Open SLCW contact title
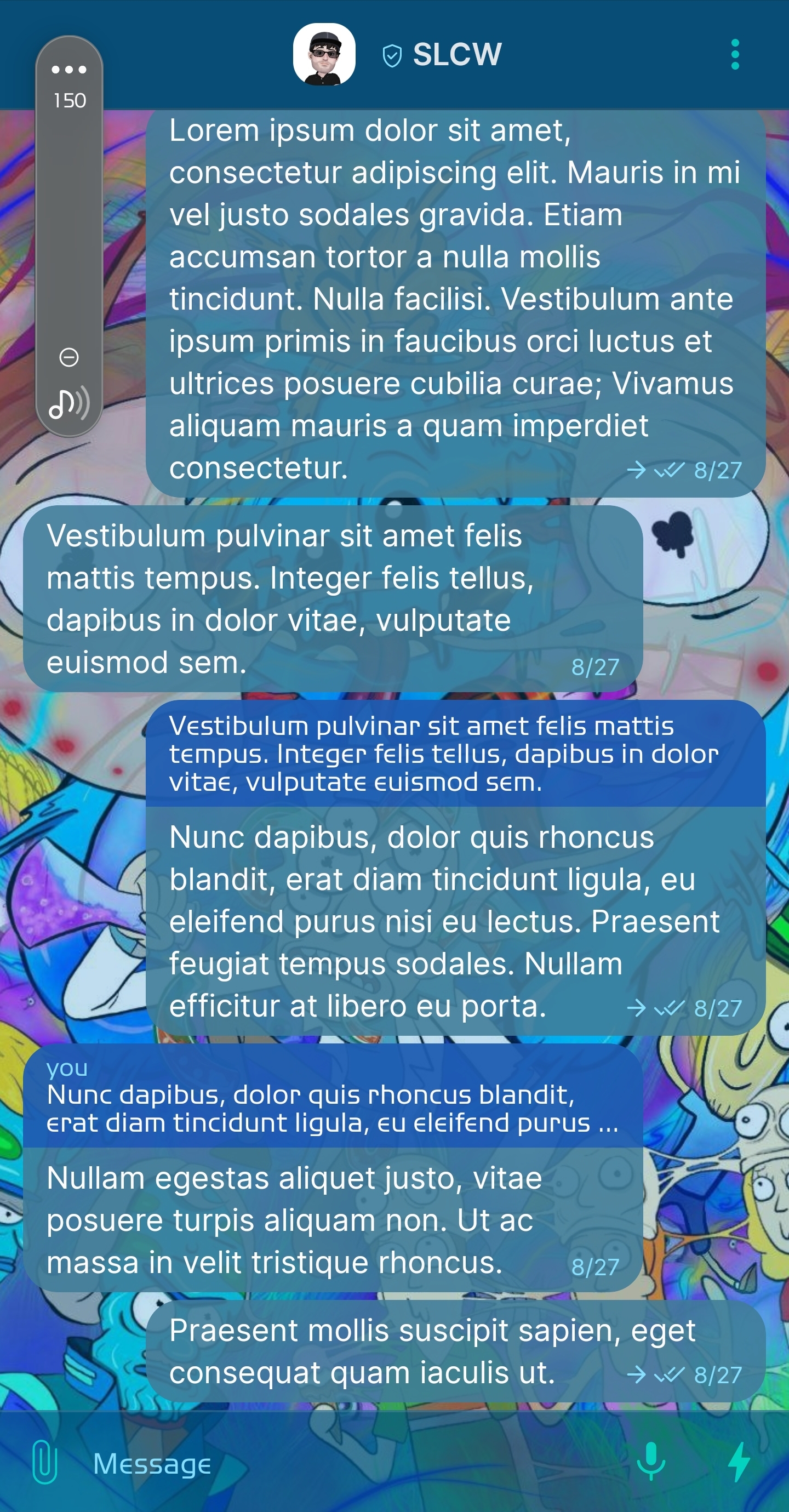Viewport: 789px width, 1512px height. [x=456, y=55]
